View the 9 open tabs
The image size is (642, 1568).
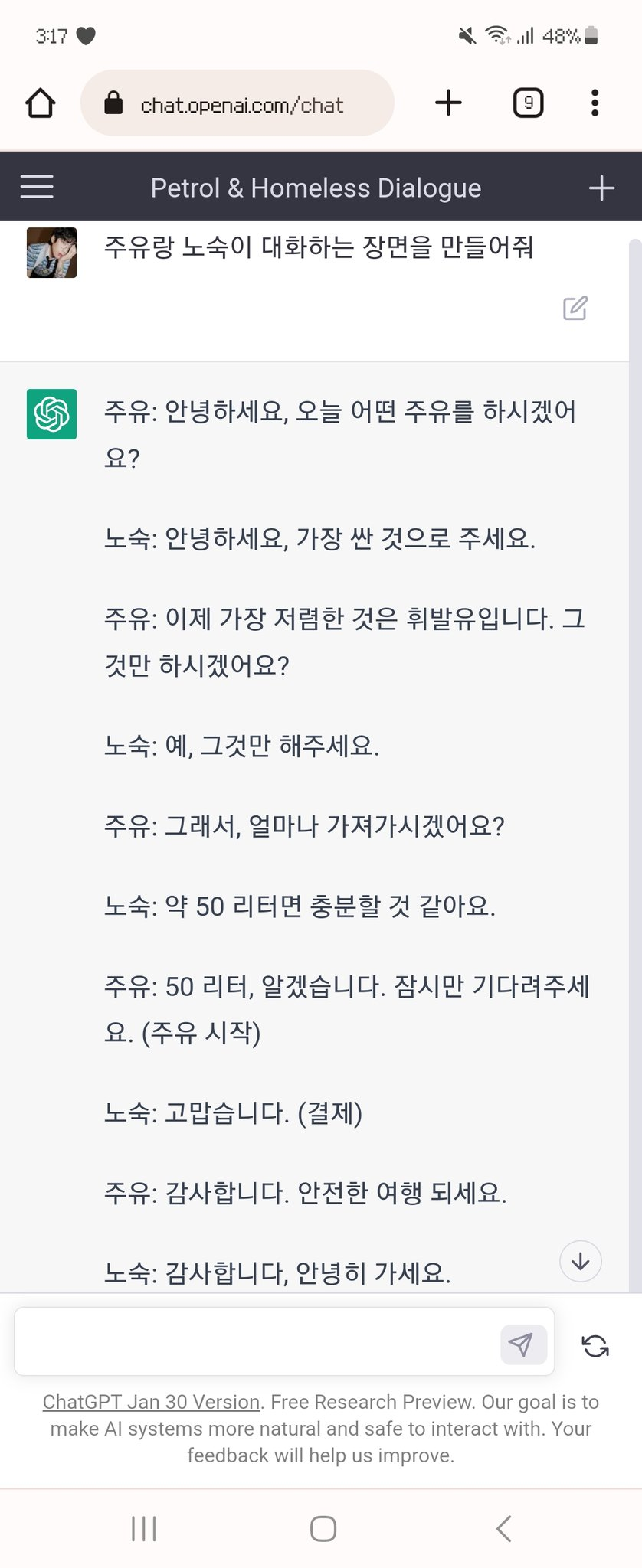click(x=528, y=103)
